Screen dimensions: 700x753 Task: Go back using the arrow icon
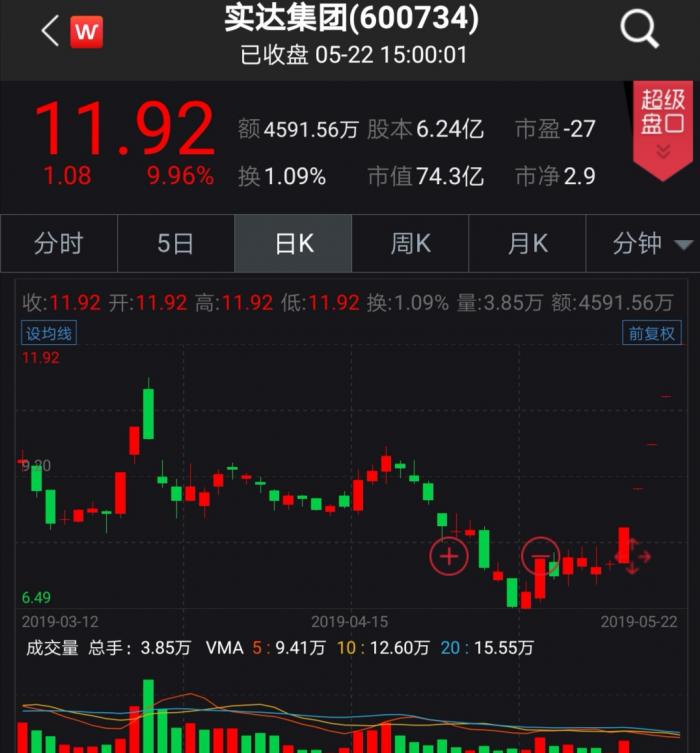coord(48,32)
